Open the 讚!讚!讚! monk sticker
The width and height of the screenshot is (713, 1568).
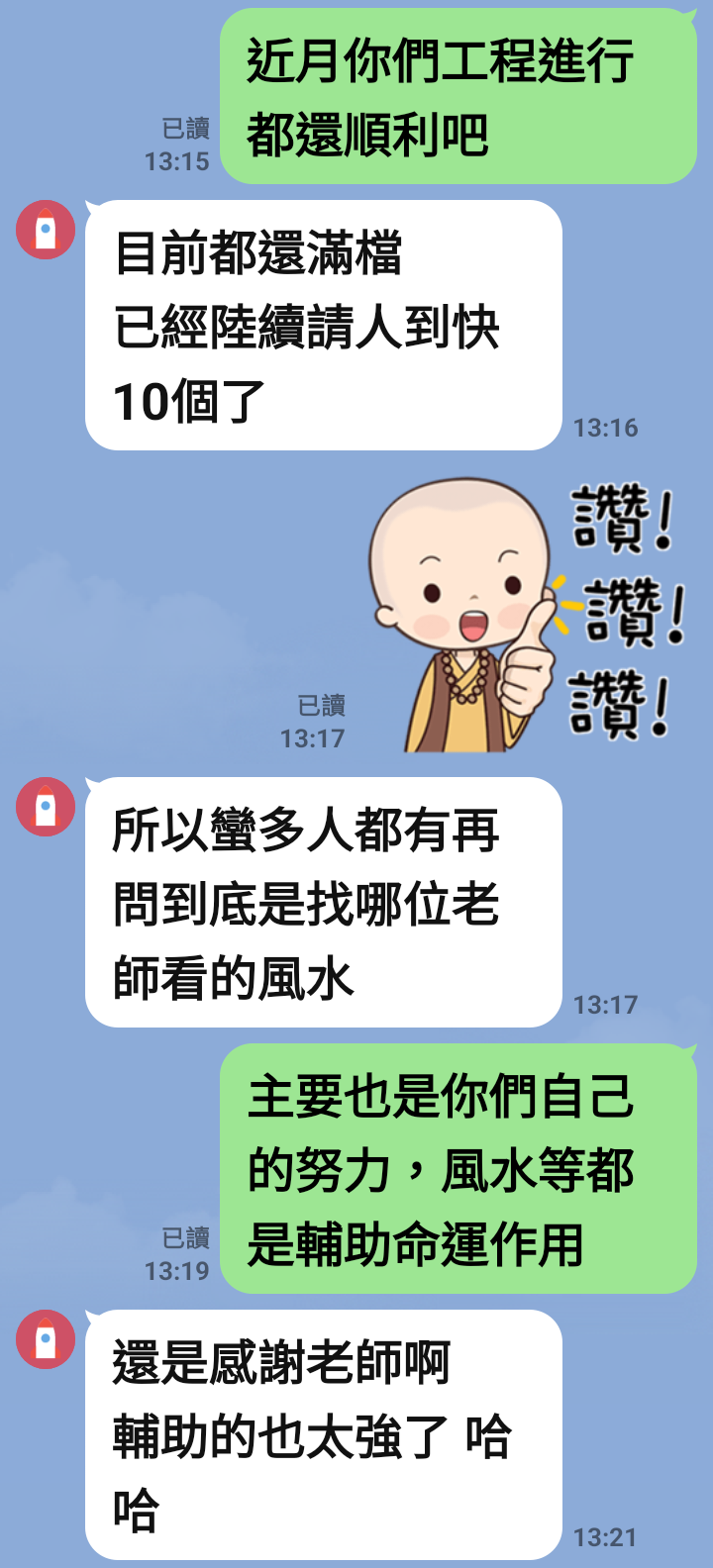525,616
